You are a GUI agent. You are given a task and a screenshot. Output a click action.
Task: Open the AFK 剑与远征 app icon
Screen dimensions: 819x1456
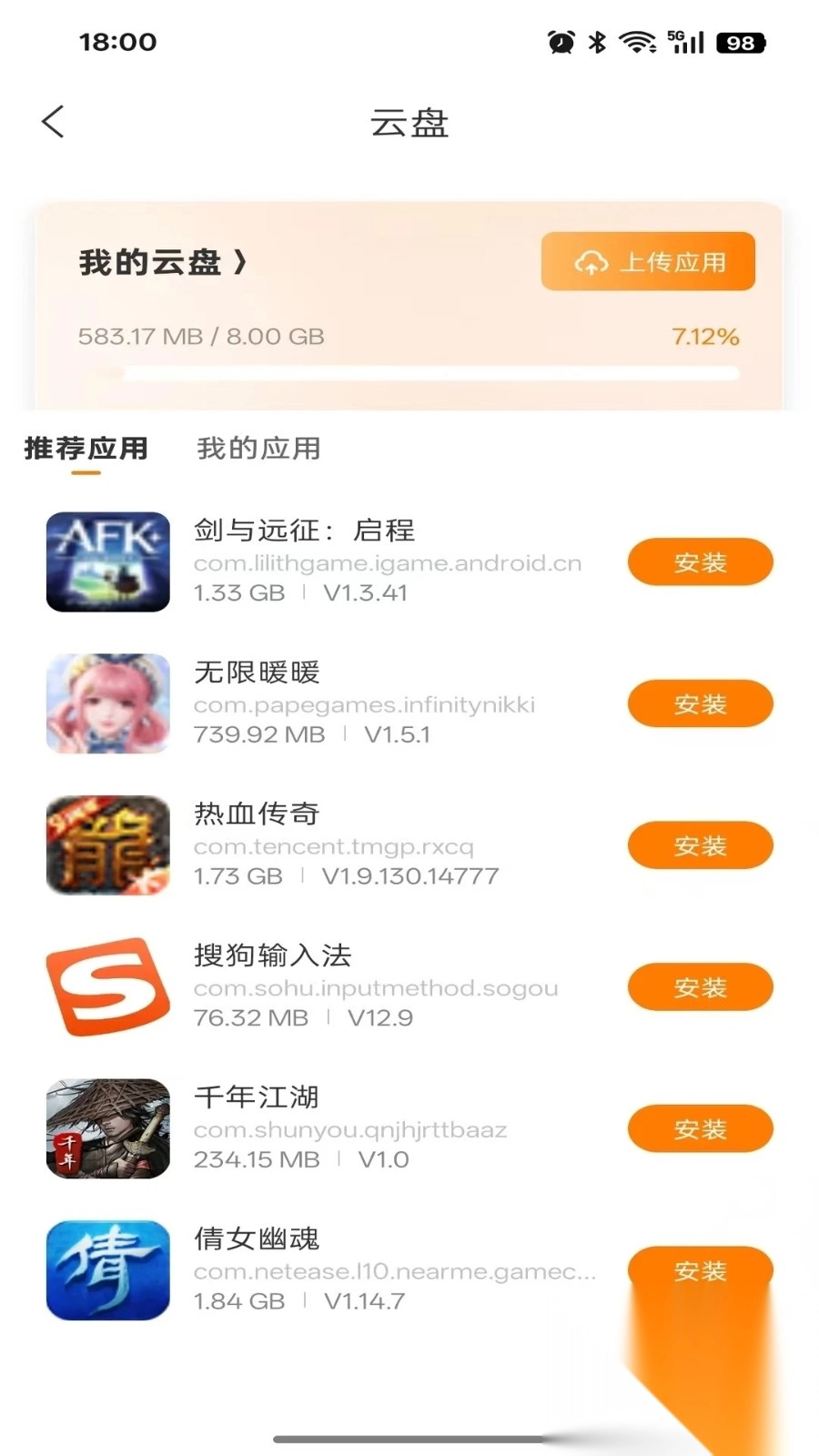click(x=107, y=561)
